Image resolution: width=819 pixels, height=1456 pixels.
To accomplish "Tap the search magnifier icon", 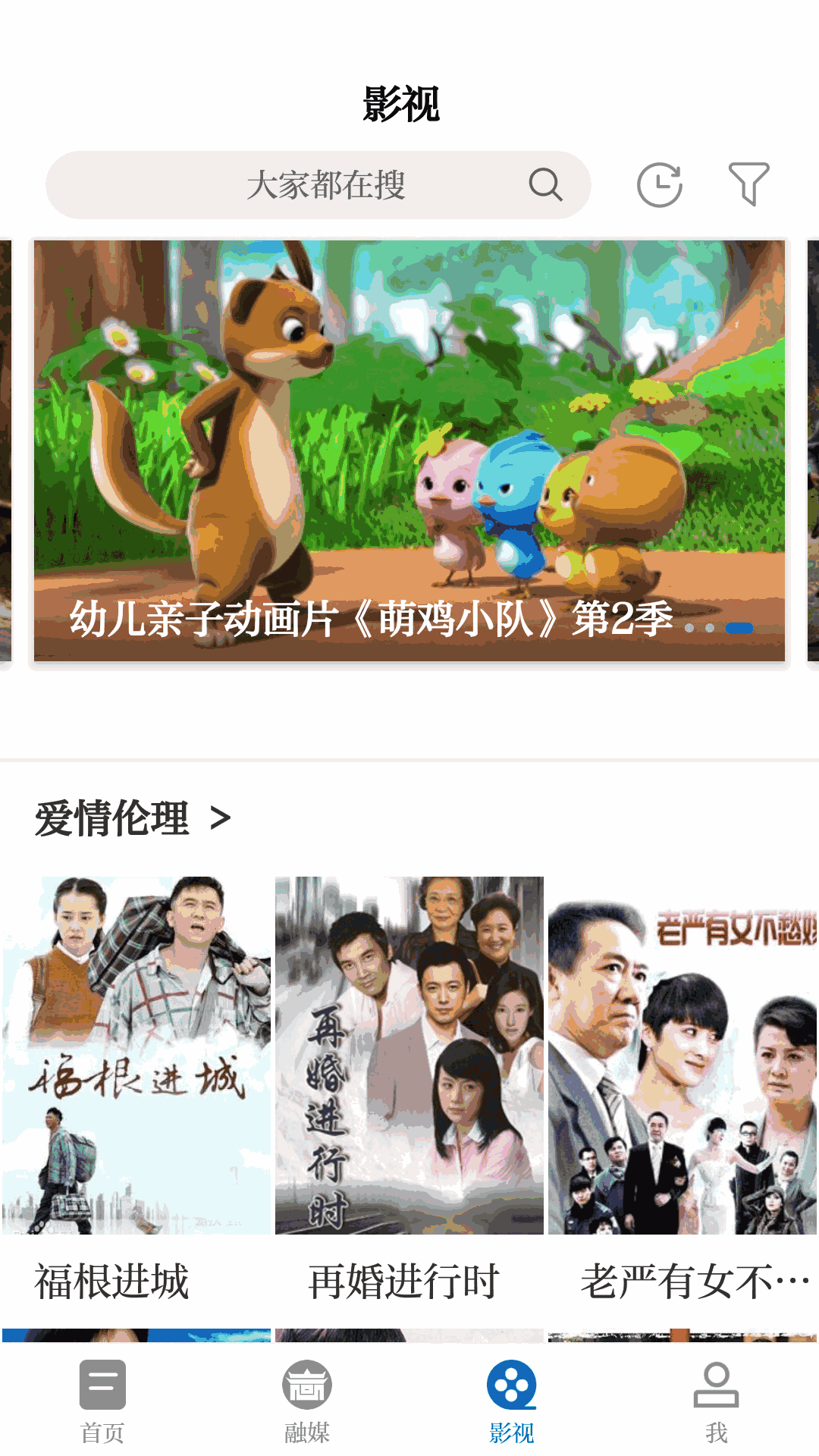I will click(546, 184).
